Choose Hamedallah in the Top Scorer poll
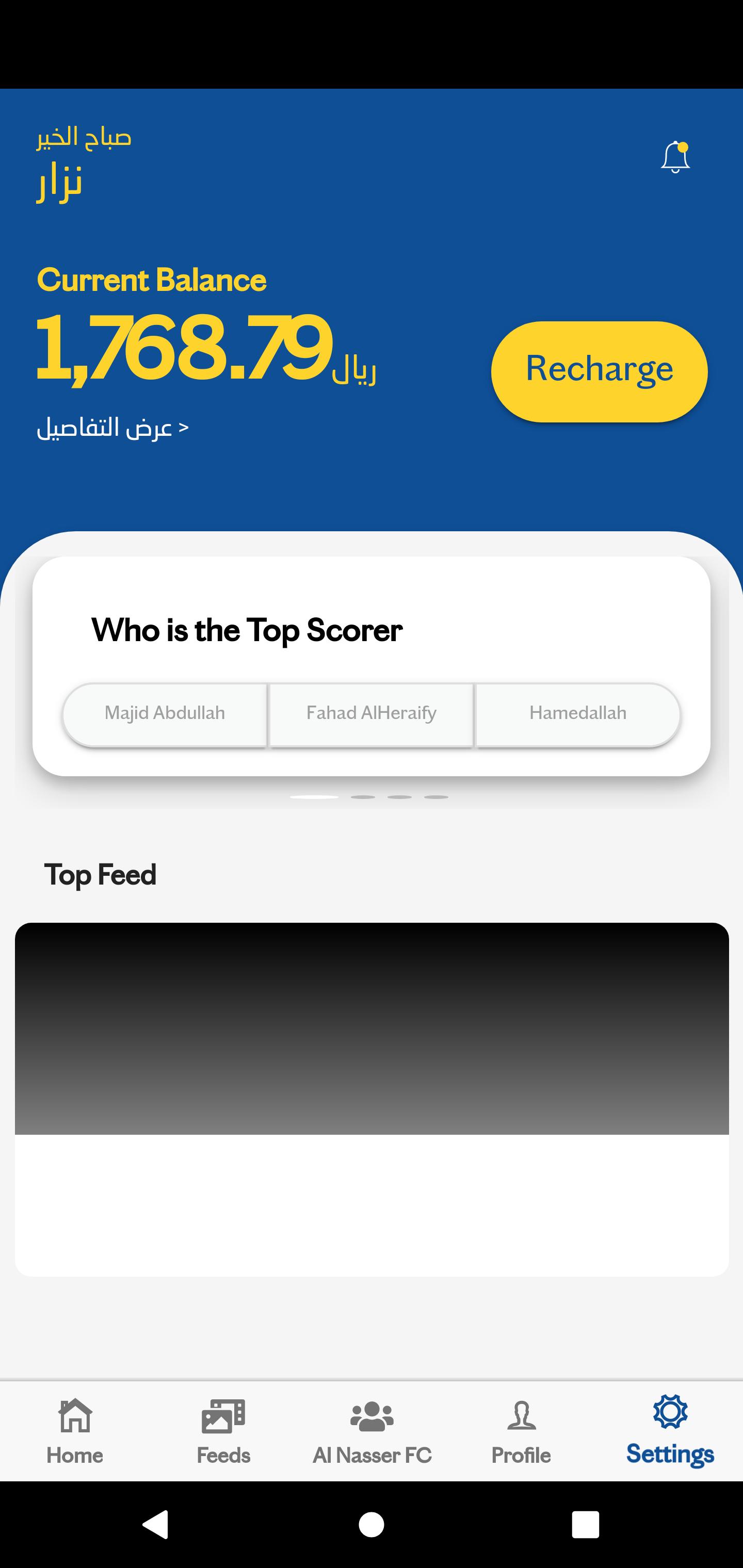 [577, 713]
